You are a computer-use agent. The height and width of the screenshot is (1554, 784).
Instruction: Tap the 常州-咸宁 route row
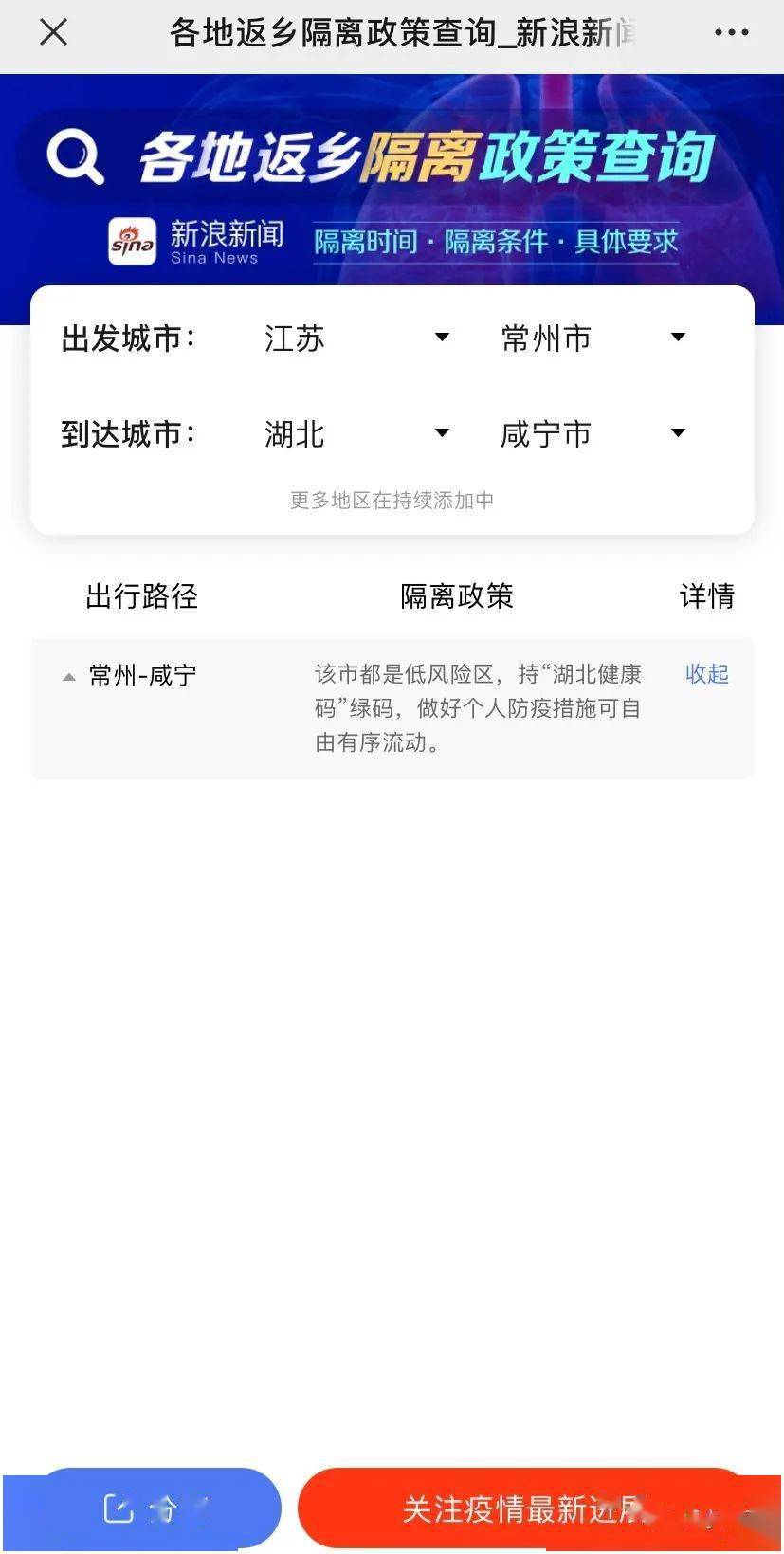(142, 675)
